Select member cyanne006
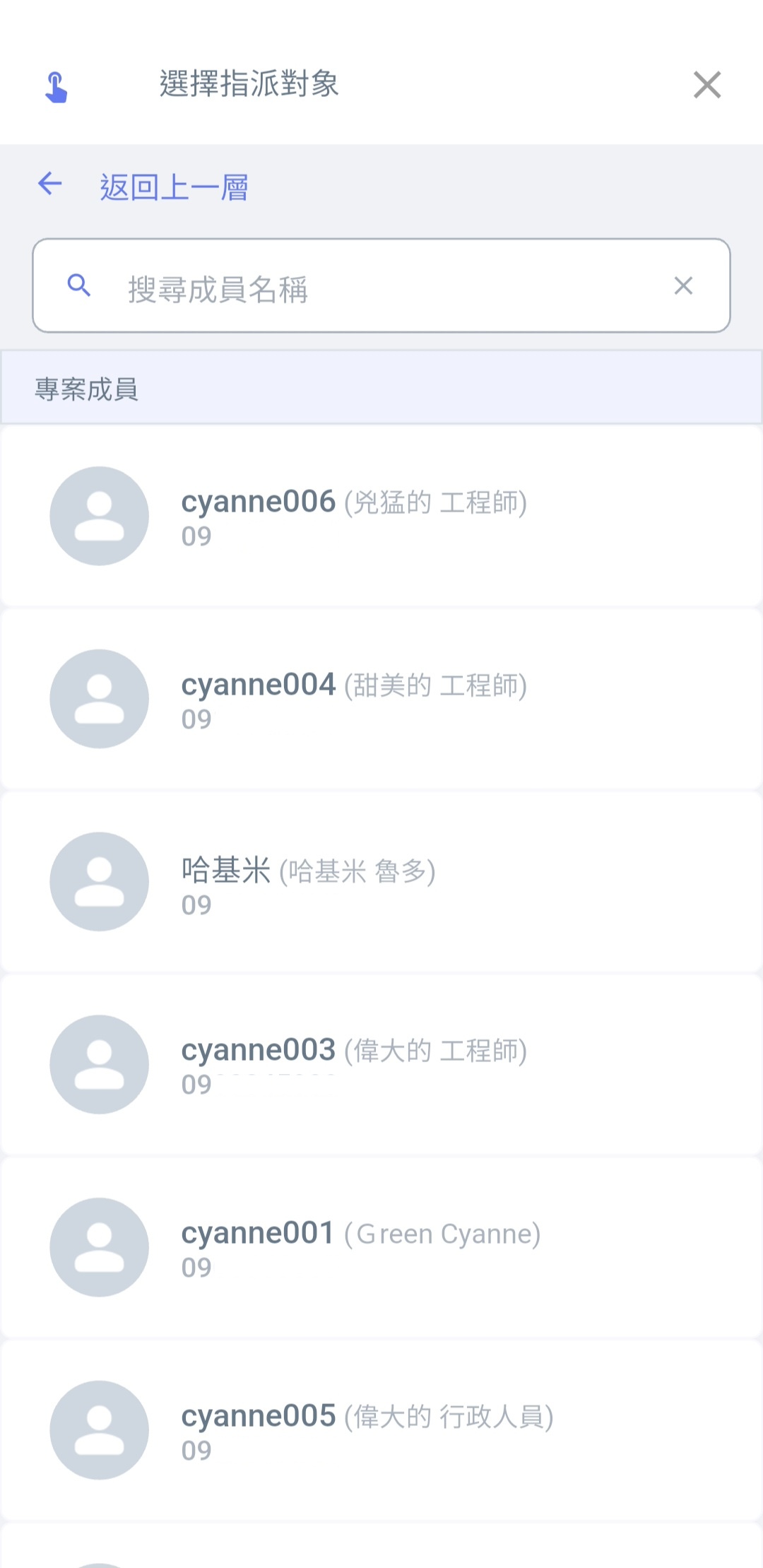 [x=381, y=516]
